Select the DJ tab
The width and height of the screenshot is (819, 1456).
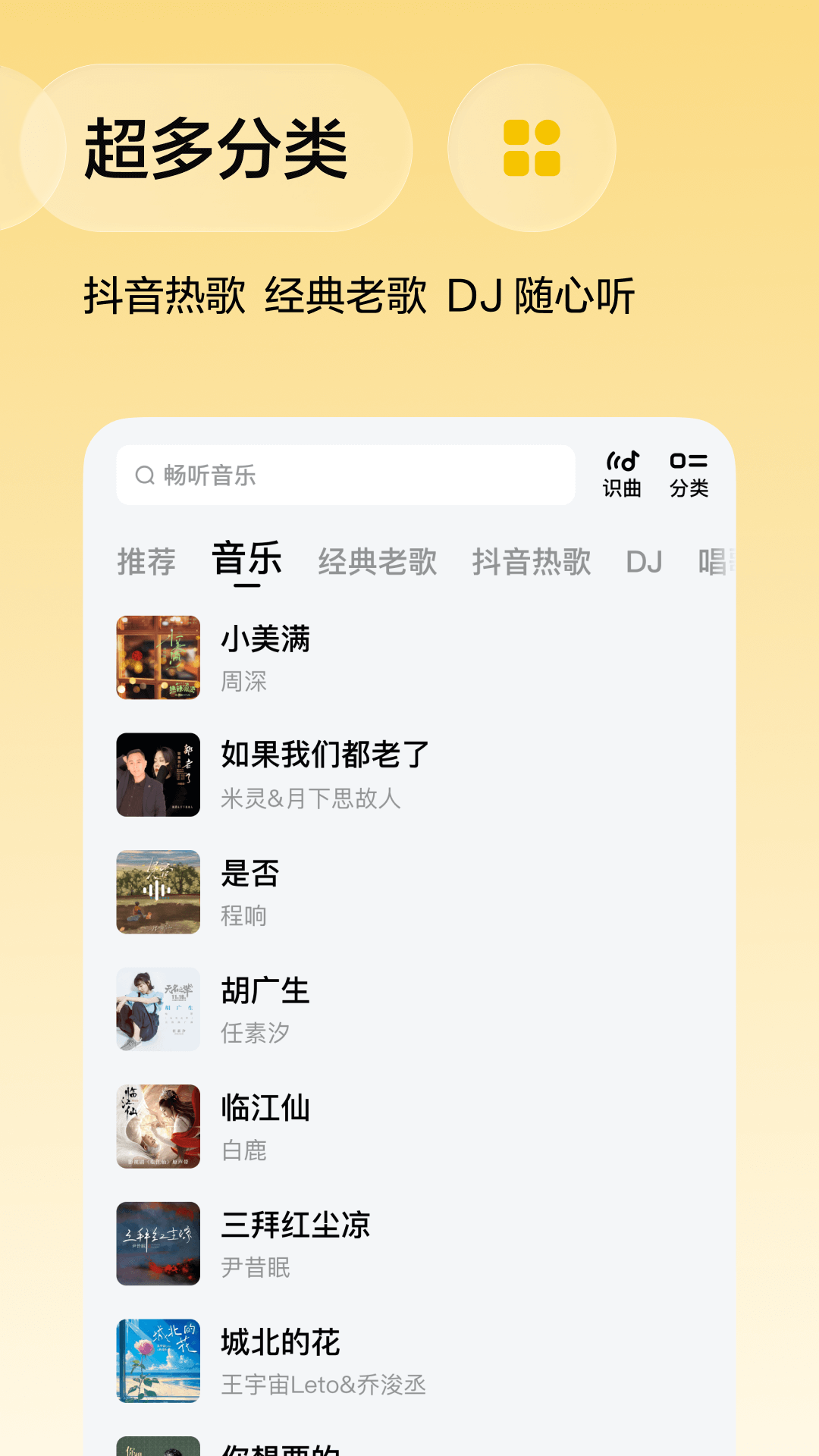coord(644,560)
